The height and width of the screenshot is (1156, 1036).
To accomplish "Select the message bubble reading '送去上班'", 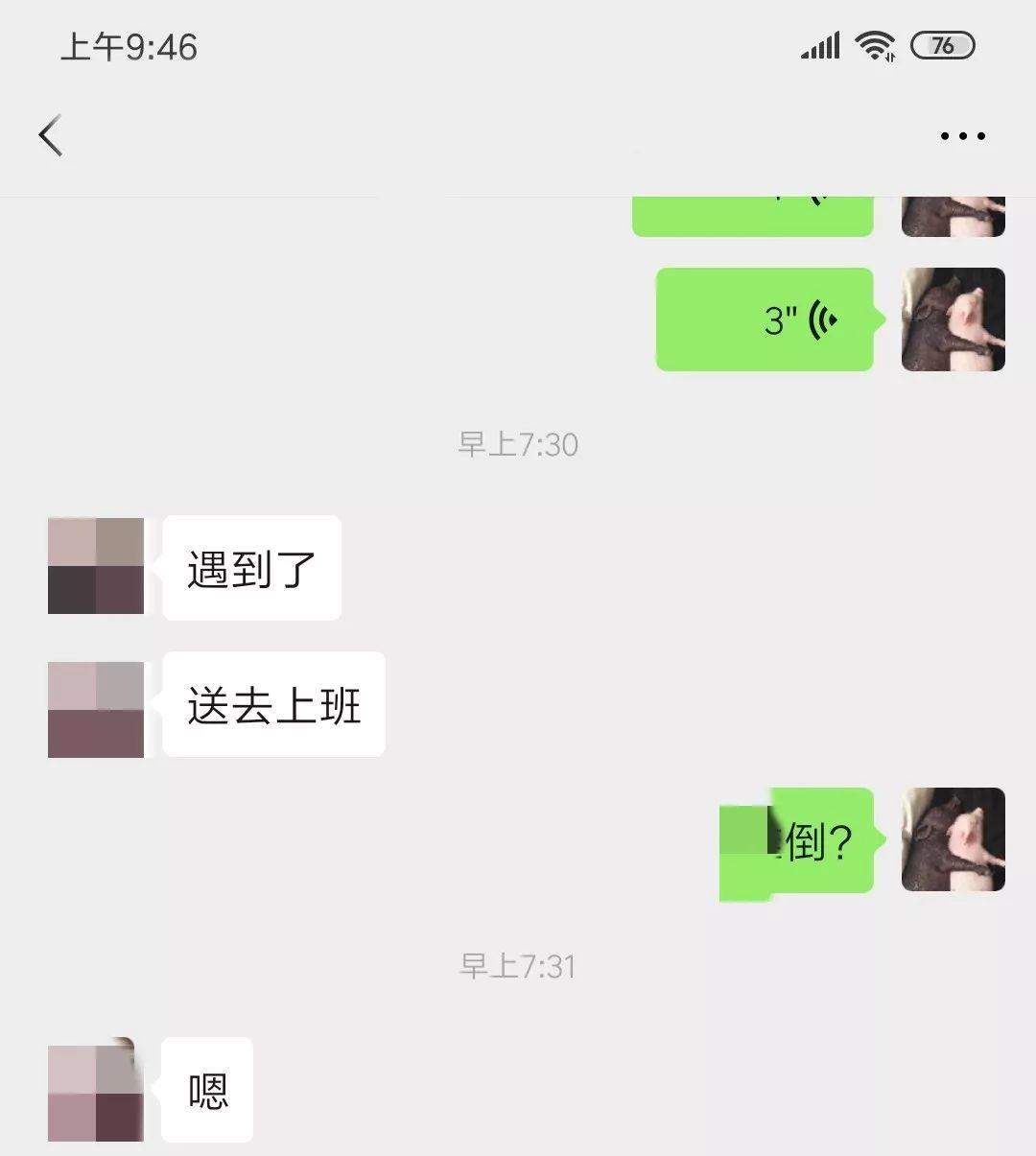I will click(x=273, y=706).
